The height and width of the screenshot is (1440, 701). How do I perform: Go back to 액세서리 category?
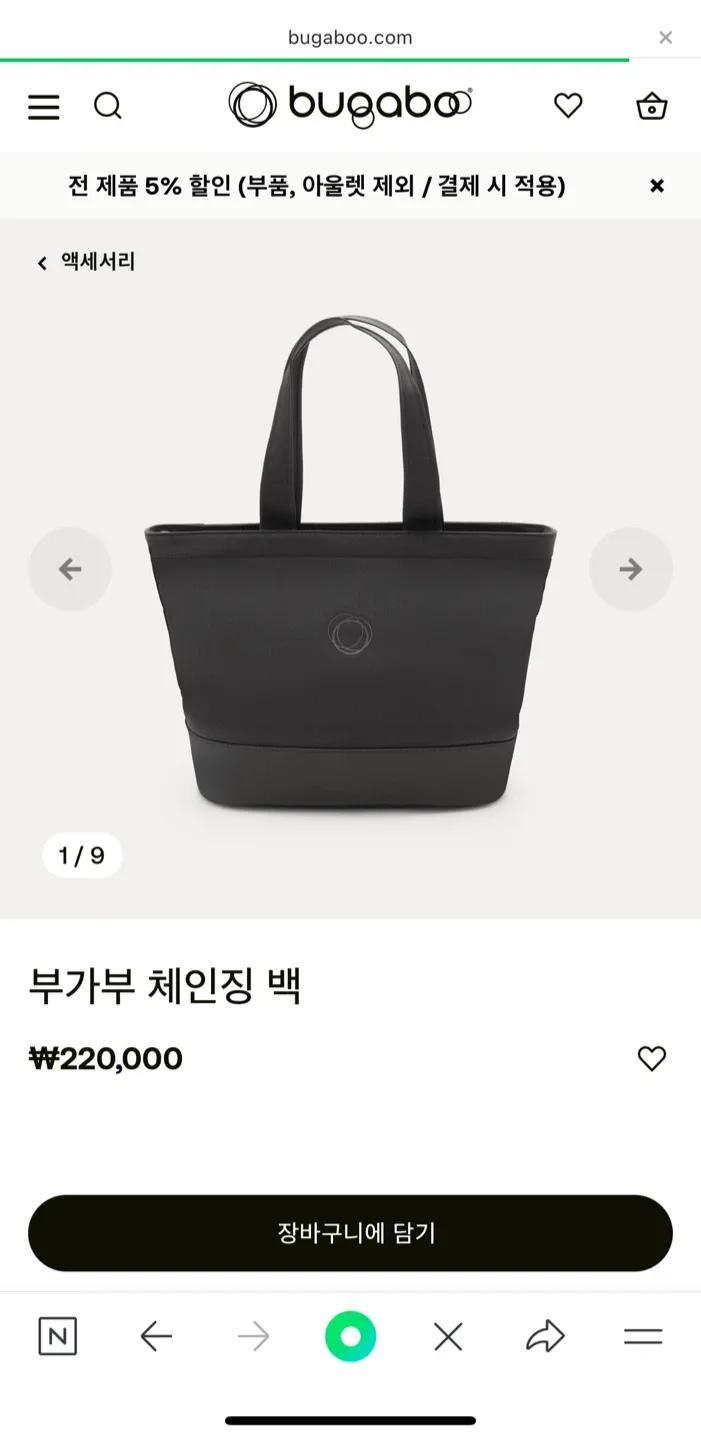point(86,262)
